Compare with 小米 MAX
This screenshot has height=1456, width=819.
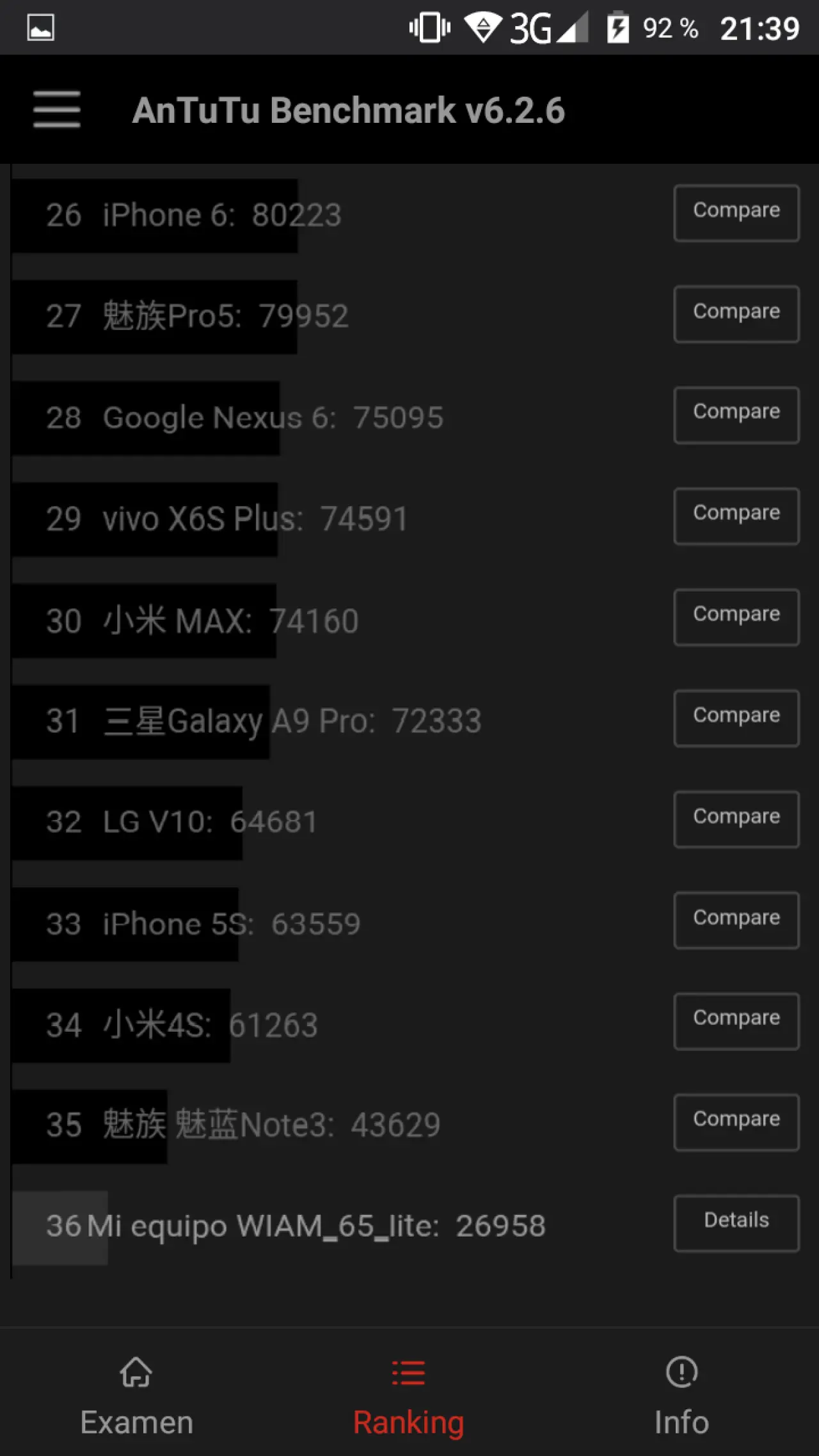[736, 617]
